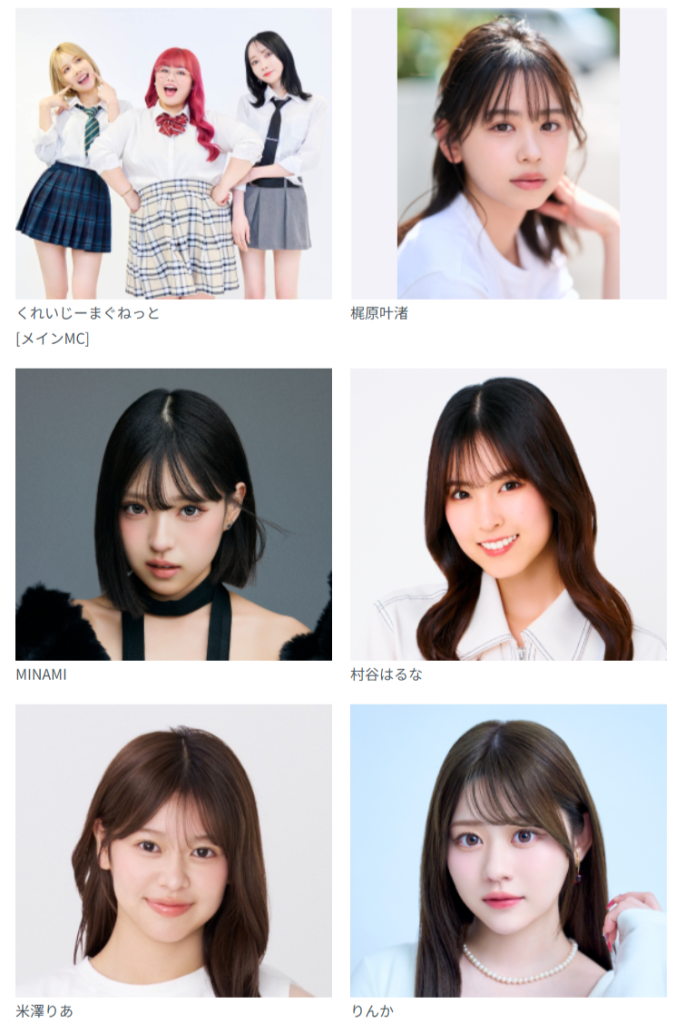Tap the りんか cast photo tile

(508, 850)
